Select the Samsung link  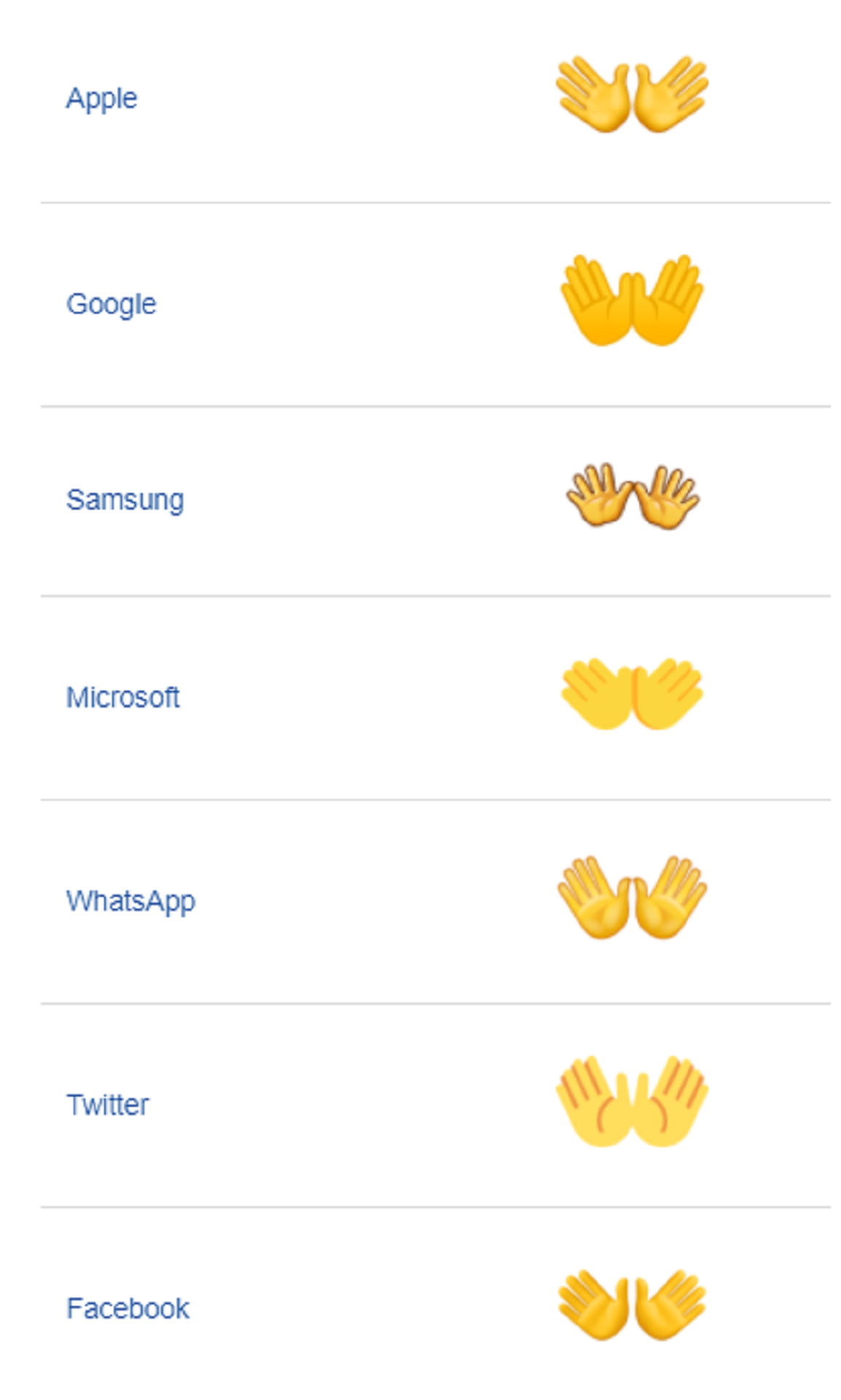click(x=125, y=500)
